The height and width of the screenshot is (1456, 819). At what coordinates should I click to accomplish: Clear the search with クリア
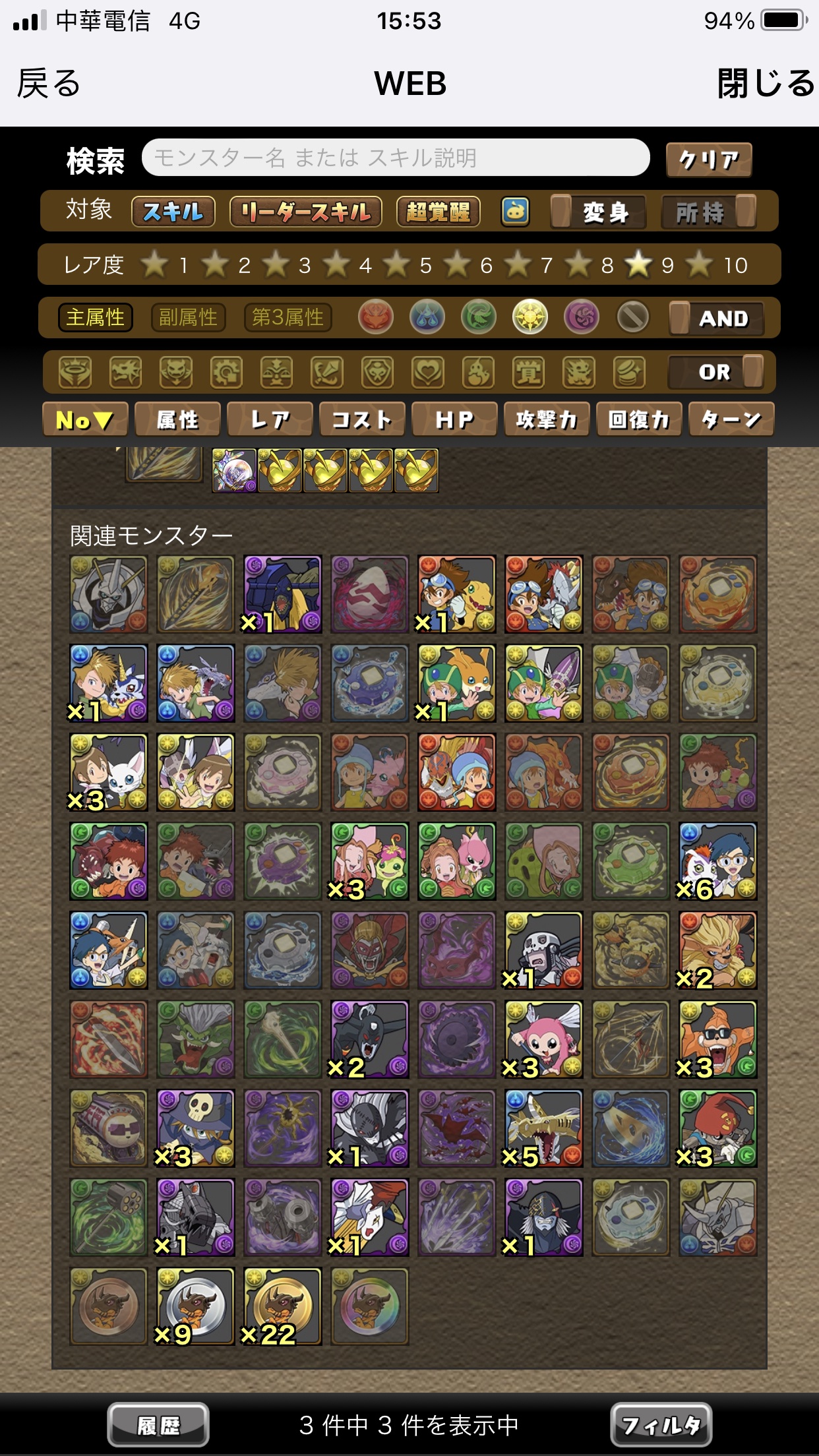tap(708, 160)
